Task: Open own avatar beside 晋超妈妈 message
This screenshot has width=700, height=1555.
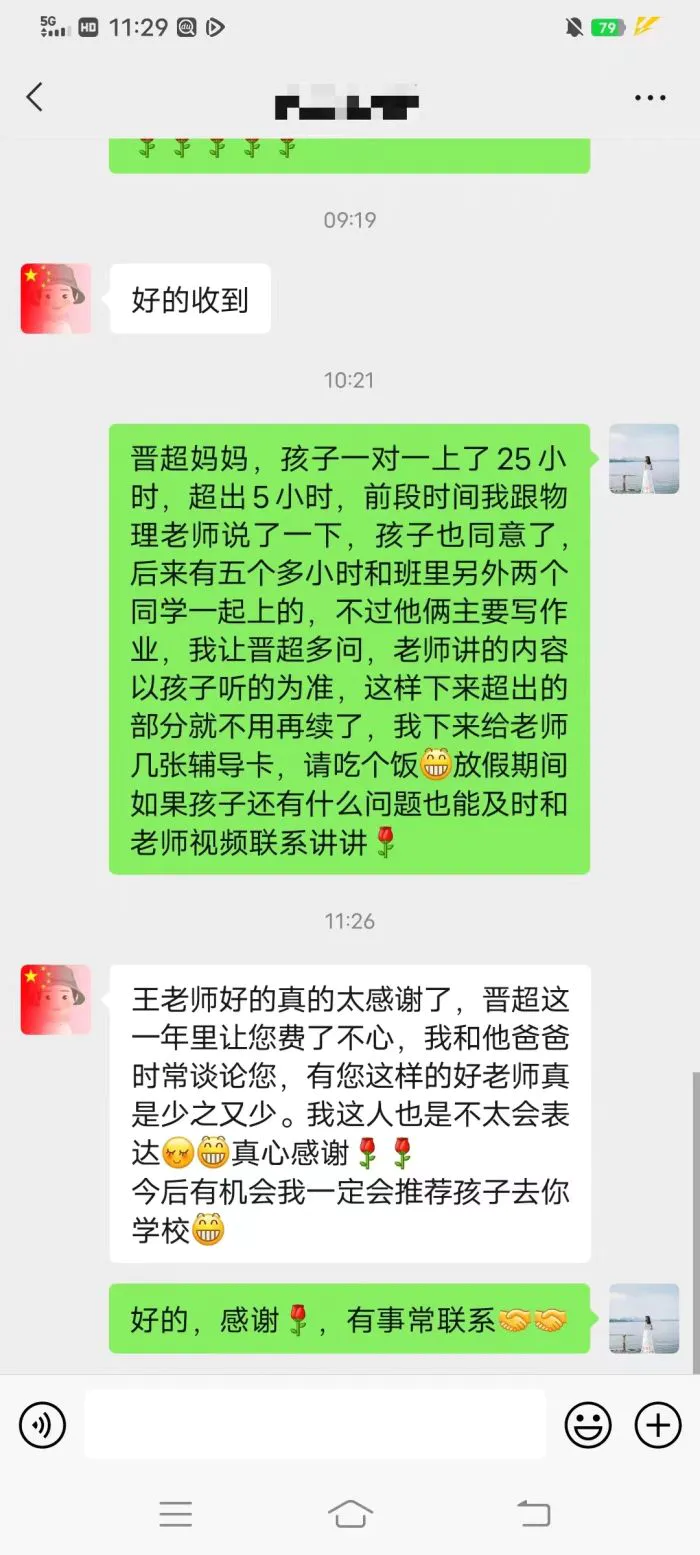Action: pos(644,459)
